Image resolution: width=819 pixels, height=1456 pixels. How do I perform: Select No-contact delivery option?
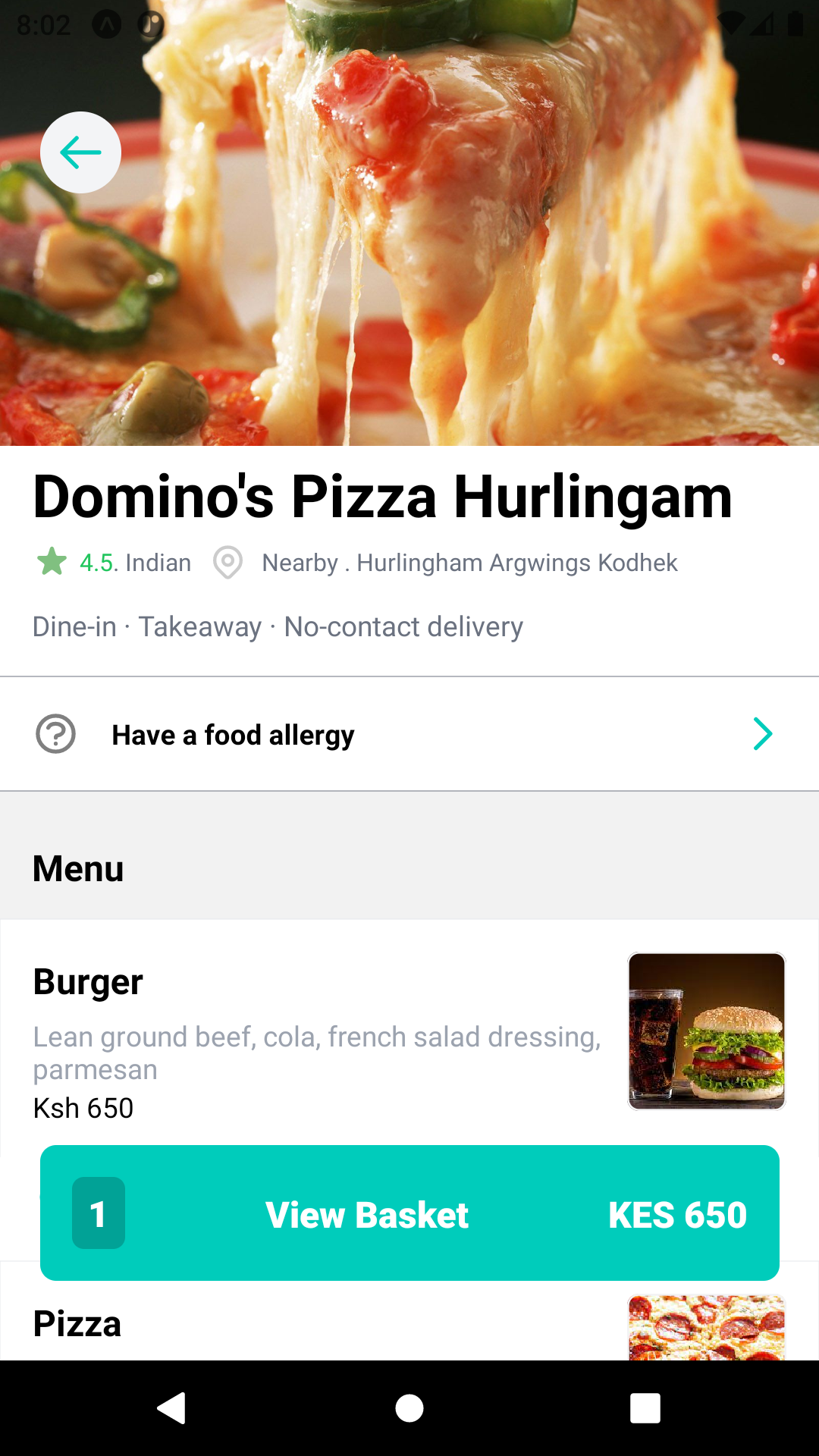403,626
